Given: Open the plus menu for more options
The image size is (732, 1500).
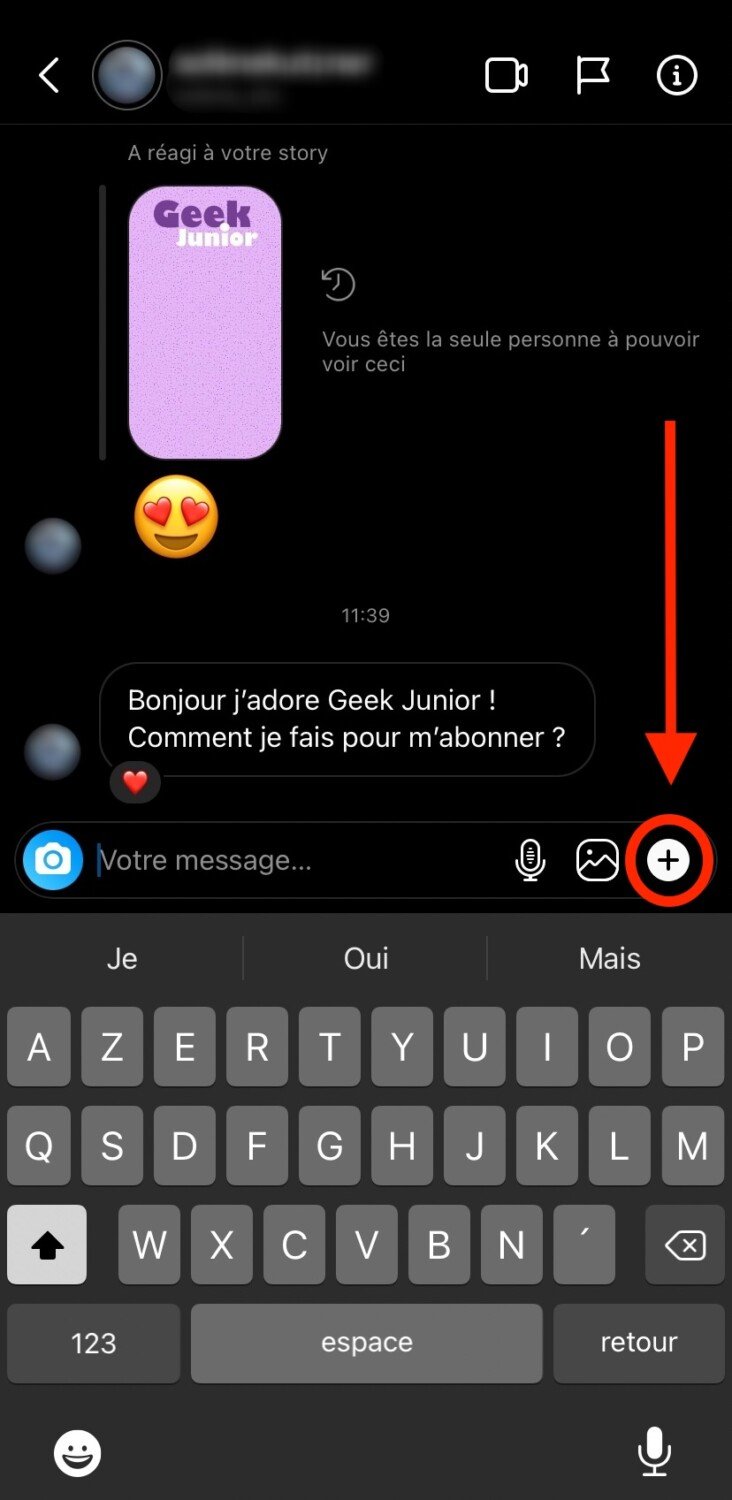Looking at the screenshot, I should [668, 860].
